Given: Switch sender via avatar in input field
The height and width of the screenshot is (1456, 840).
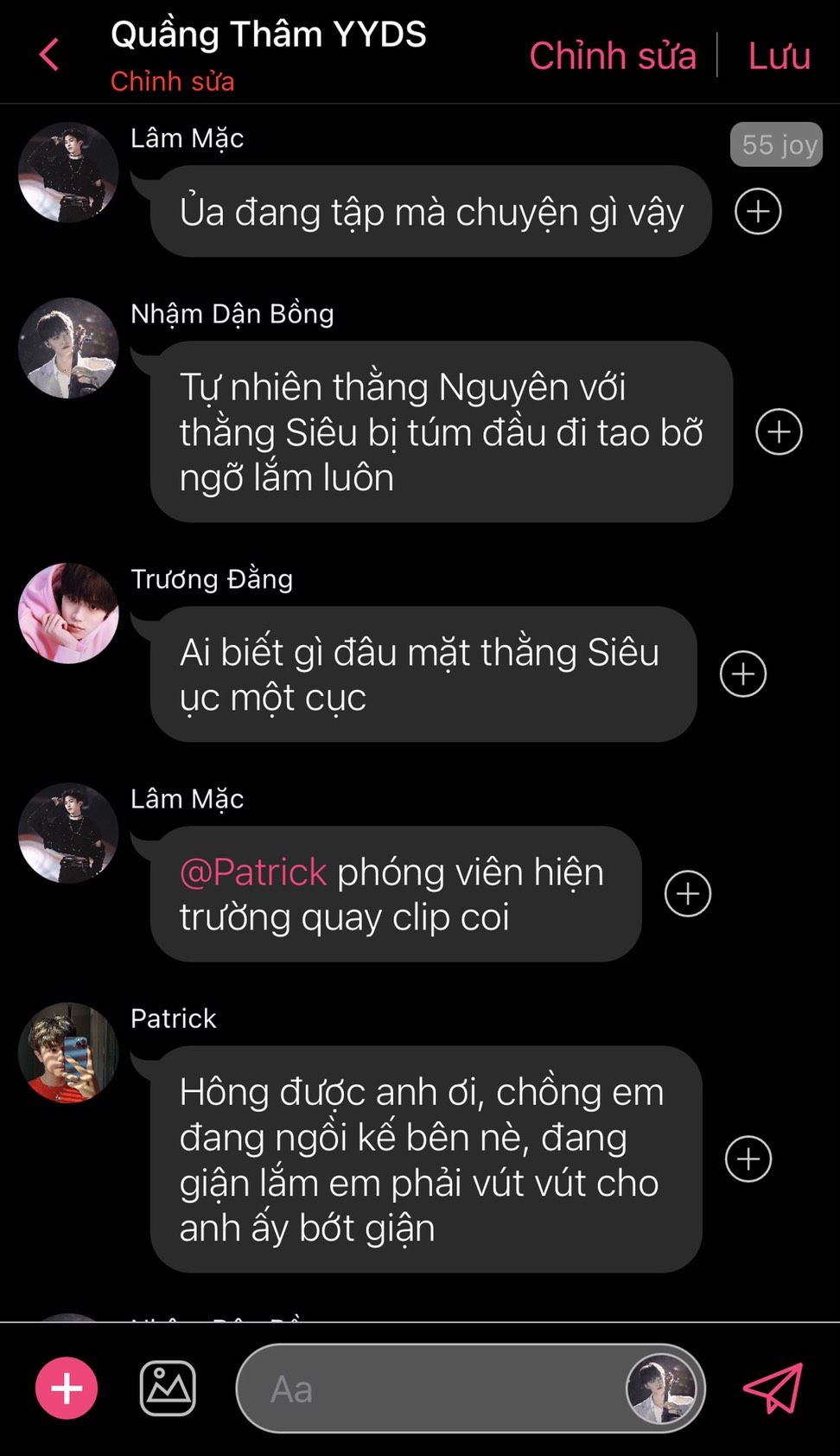Looking at the screenshot, I should coord(661,1389).
